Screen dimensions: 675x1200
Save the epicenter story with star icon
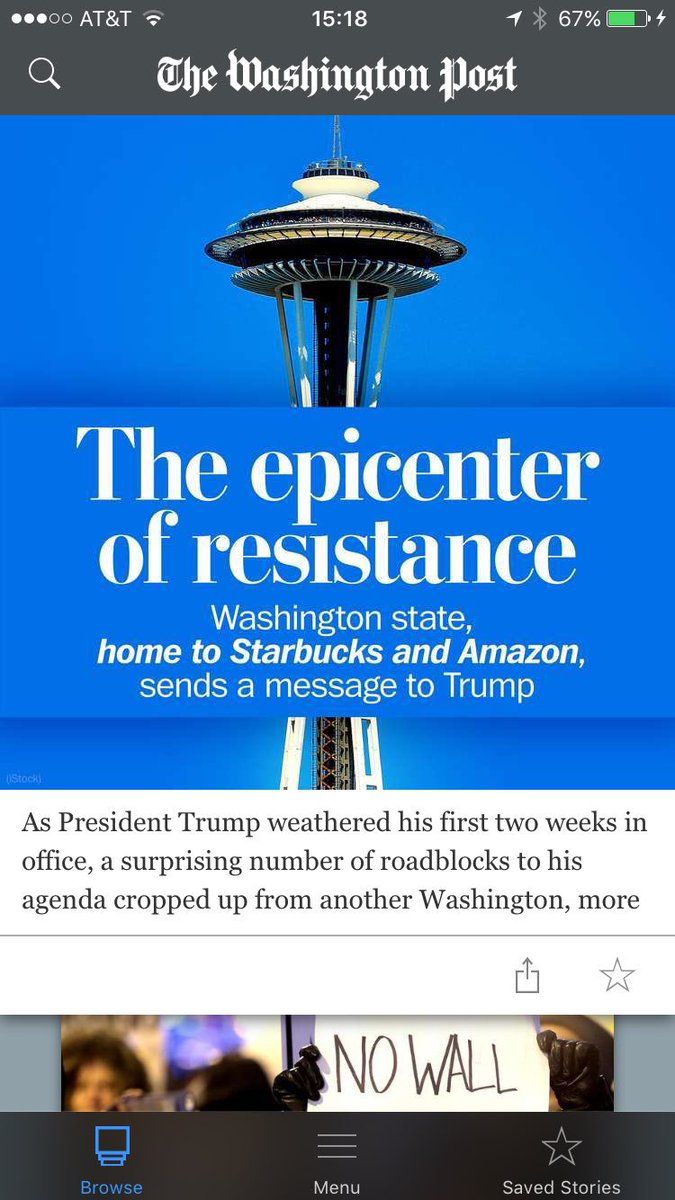click(x=617, y=975)
